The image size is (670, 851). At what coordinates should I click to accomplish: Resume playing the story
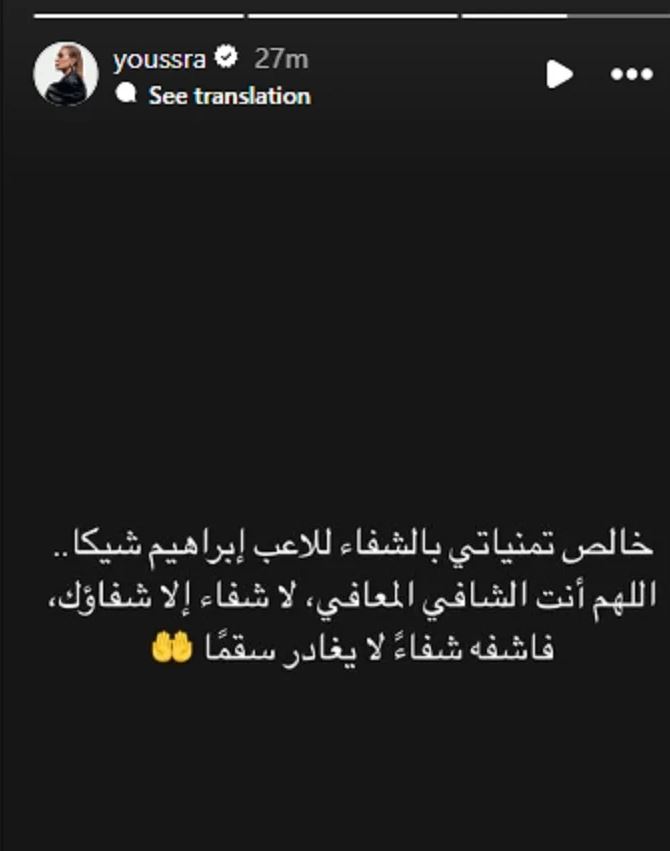coord(559,74)
